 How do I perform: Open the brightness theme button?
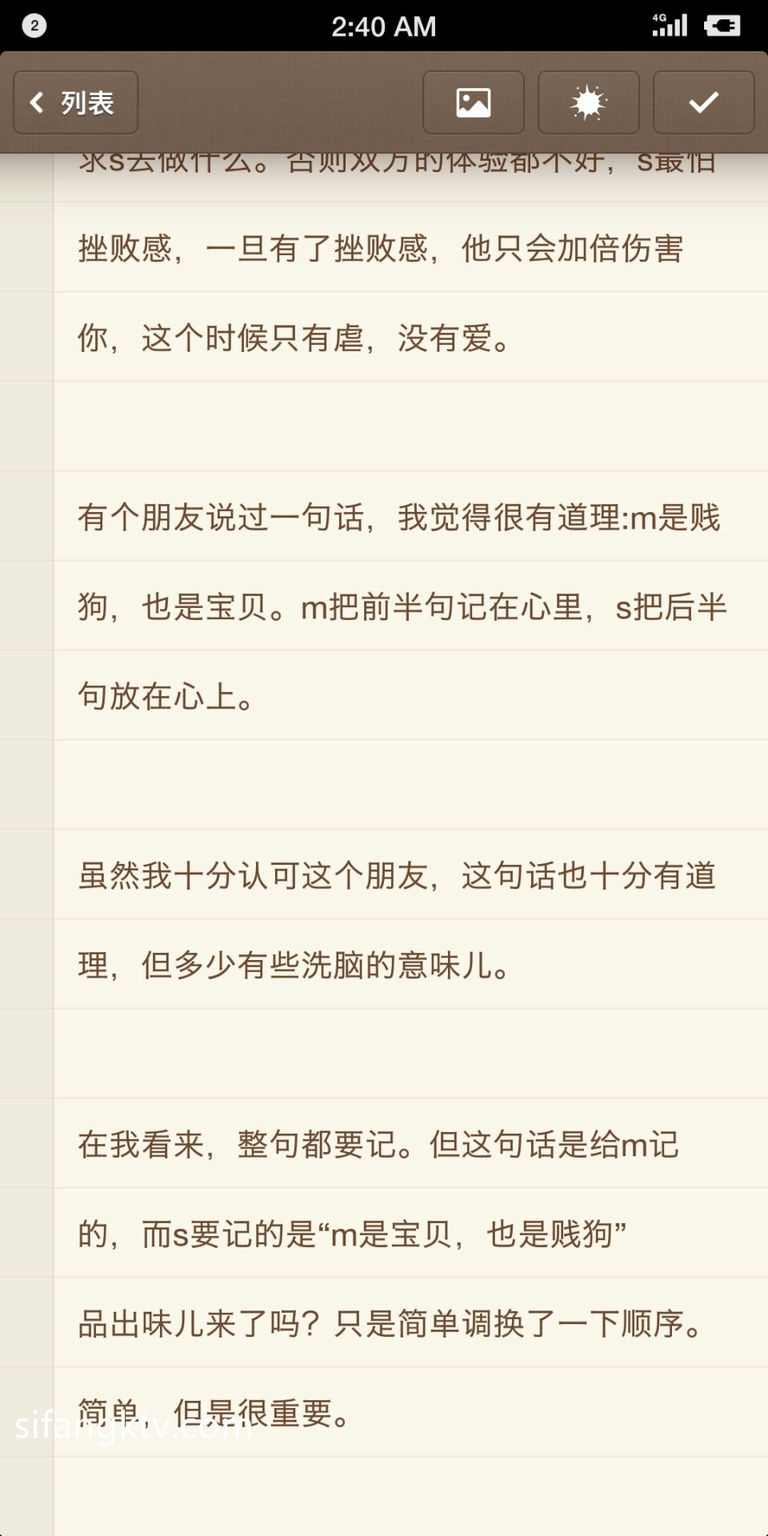pos(588,102)
